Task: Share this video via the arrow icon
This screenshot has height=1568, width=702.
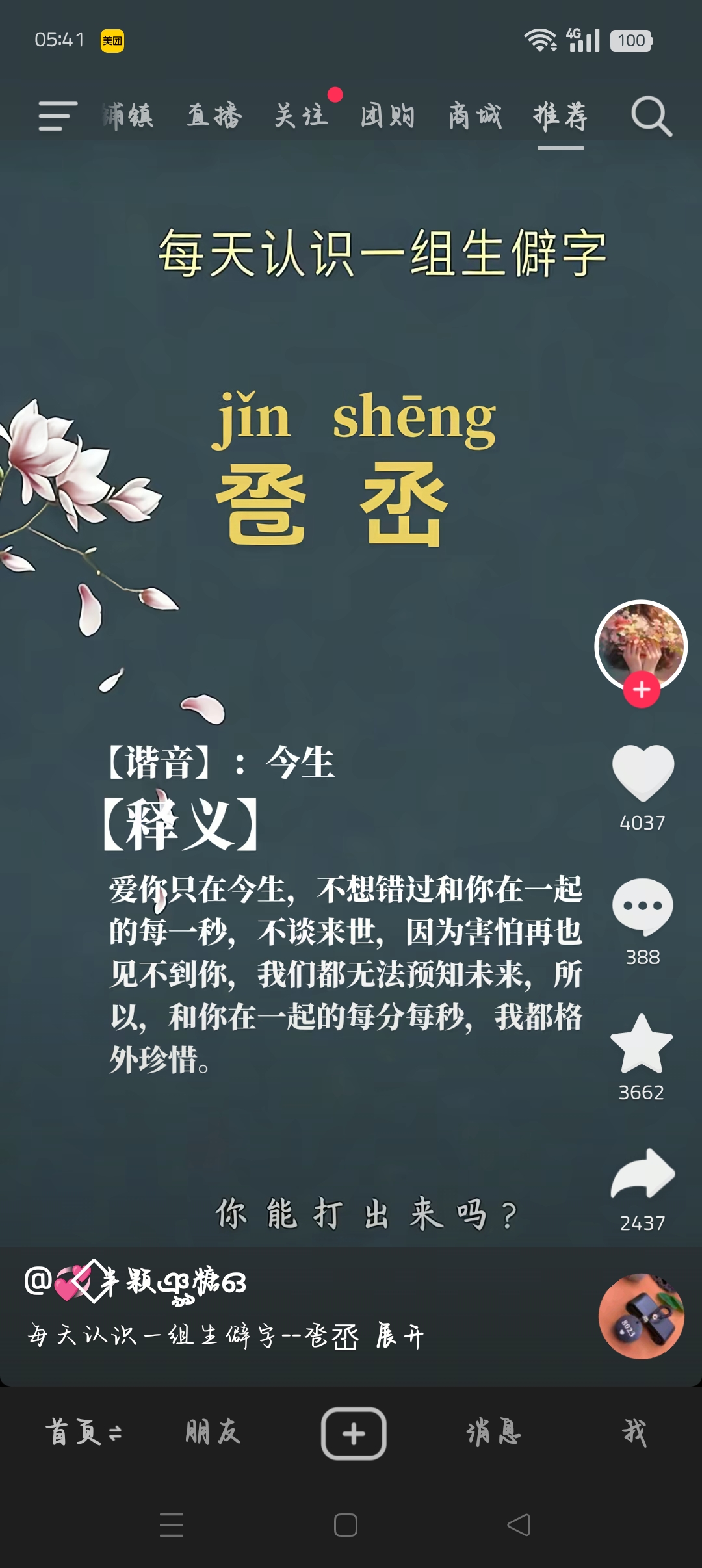Action: coord(643,1174)
